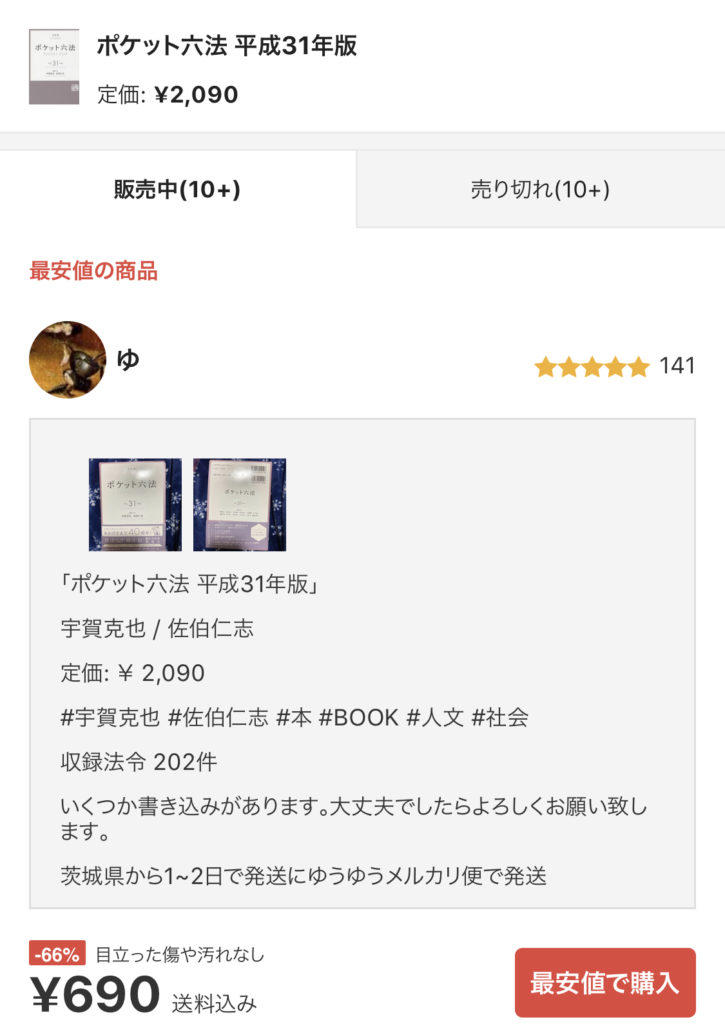View the back cover listing photo
Screen dimensions: 725x1024
[239, 505]
